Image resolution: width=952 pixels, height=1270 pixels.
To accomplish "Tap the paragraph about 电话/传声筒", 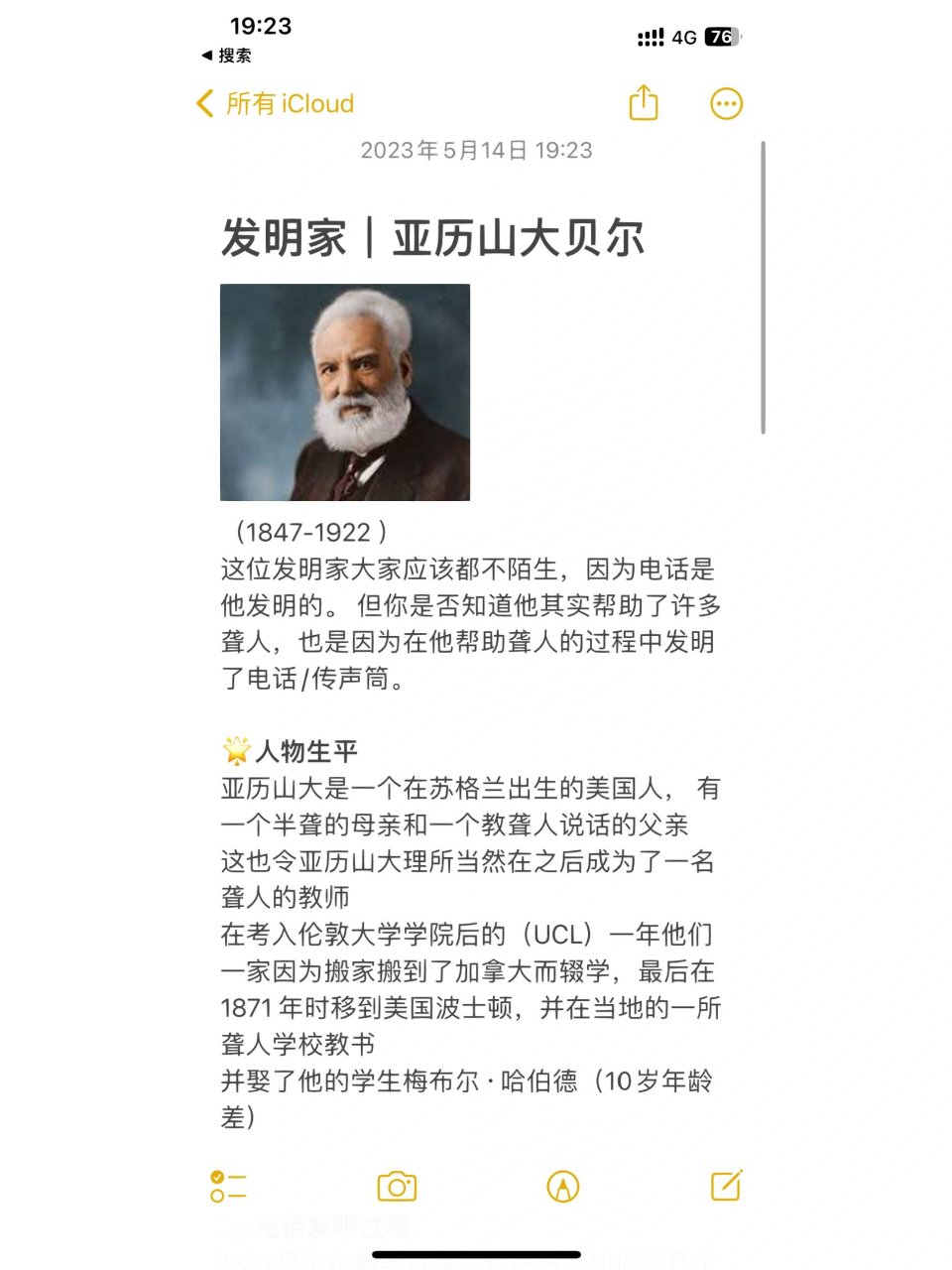I will 466,625.
